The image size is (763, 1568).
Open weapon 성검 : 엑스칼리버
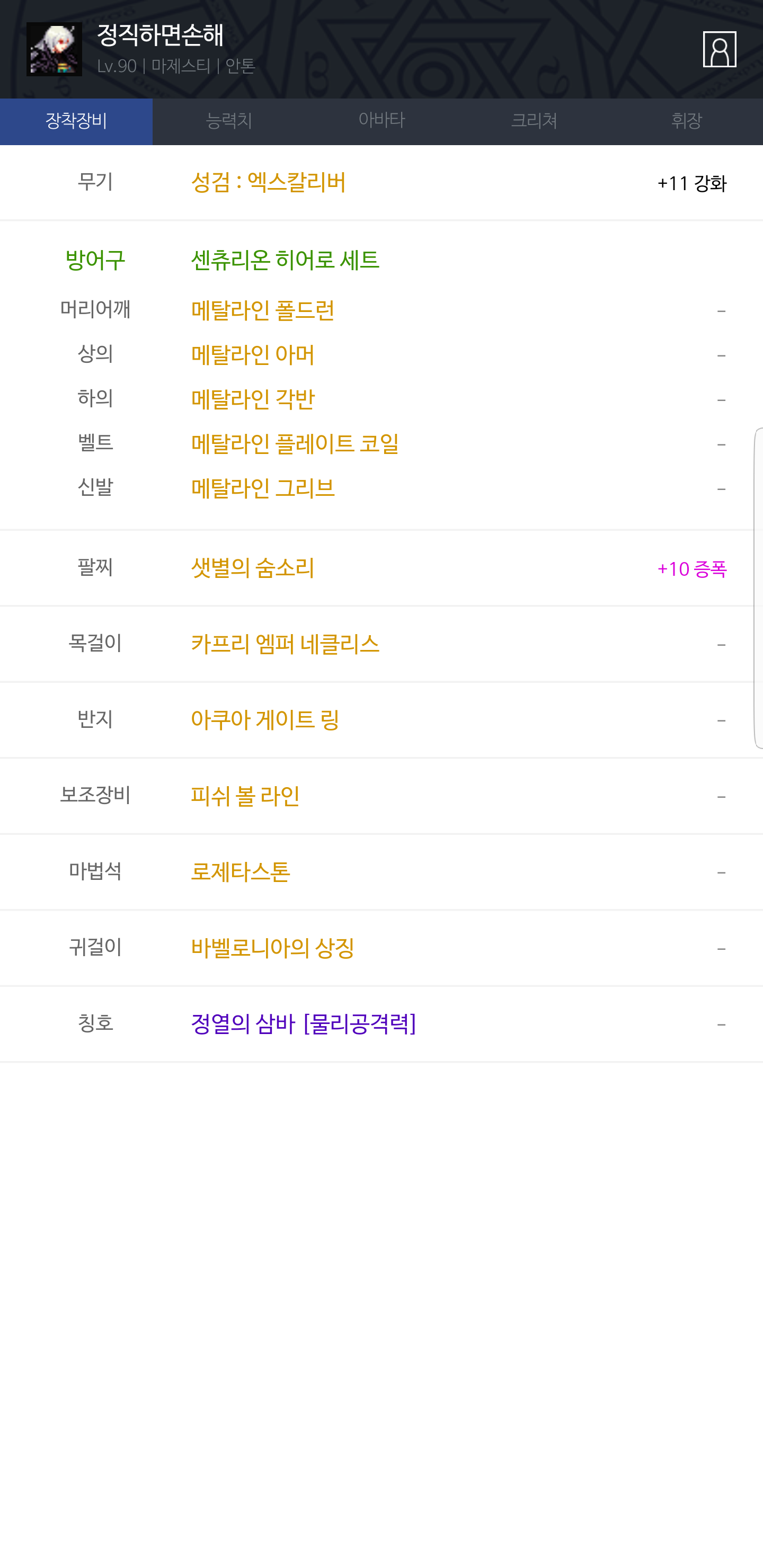tap(381, 183)
